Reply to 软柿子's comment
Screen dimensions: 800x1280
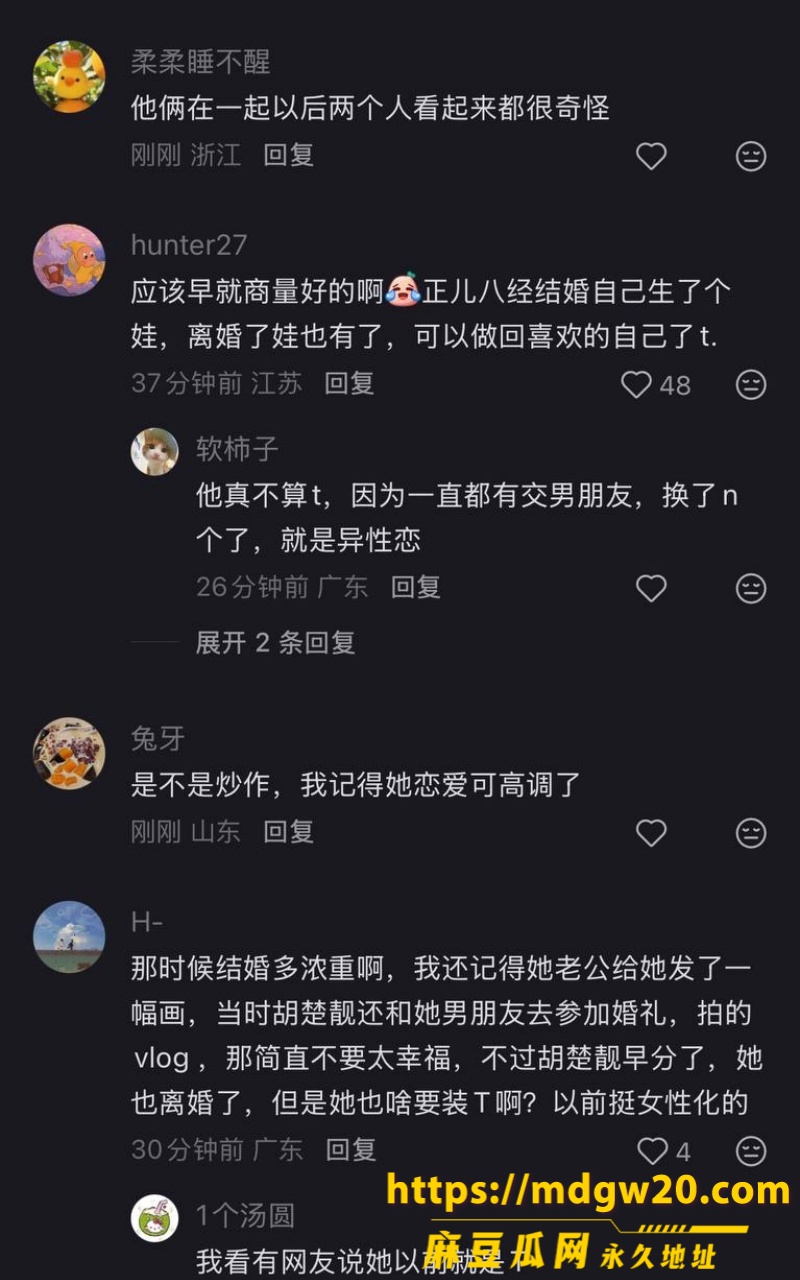[416, 587]
